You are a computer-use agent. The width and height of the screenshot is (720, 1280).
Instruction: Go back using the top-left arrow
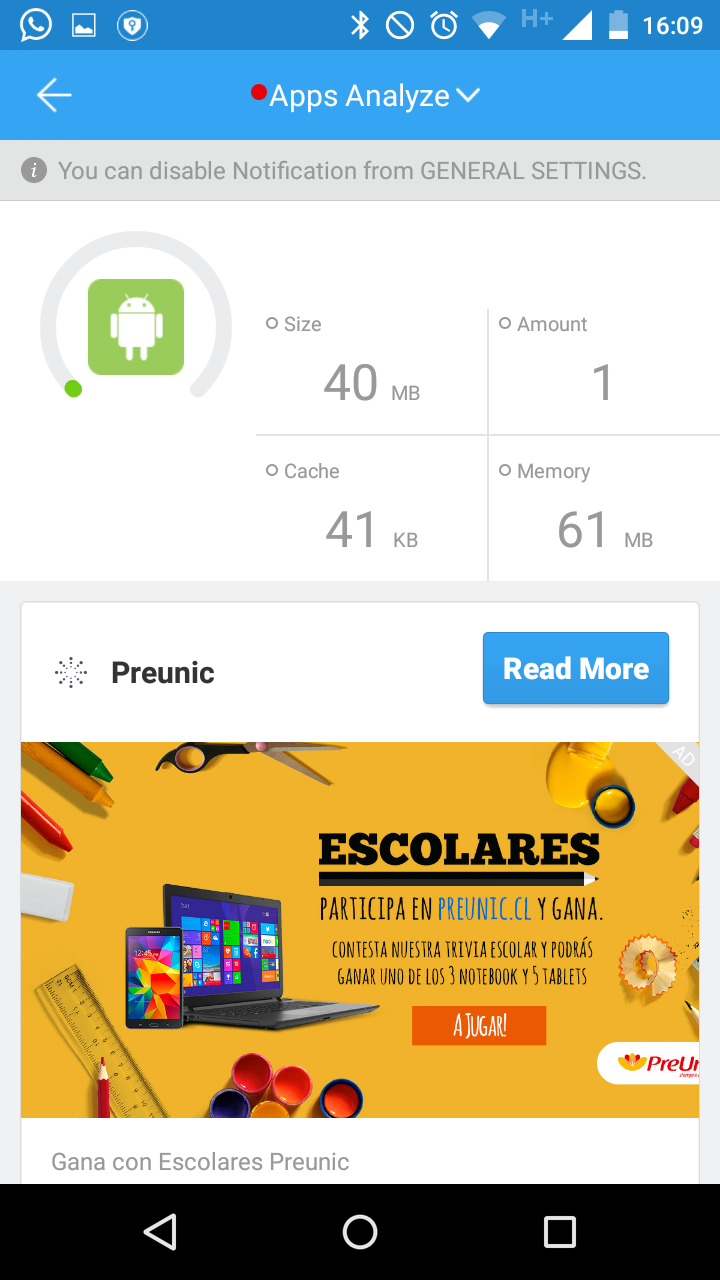[54, 95]
